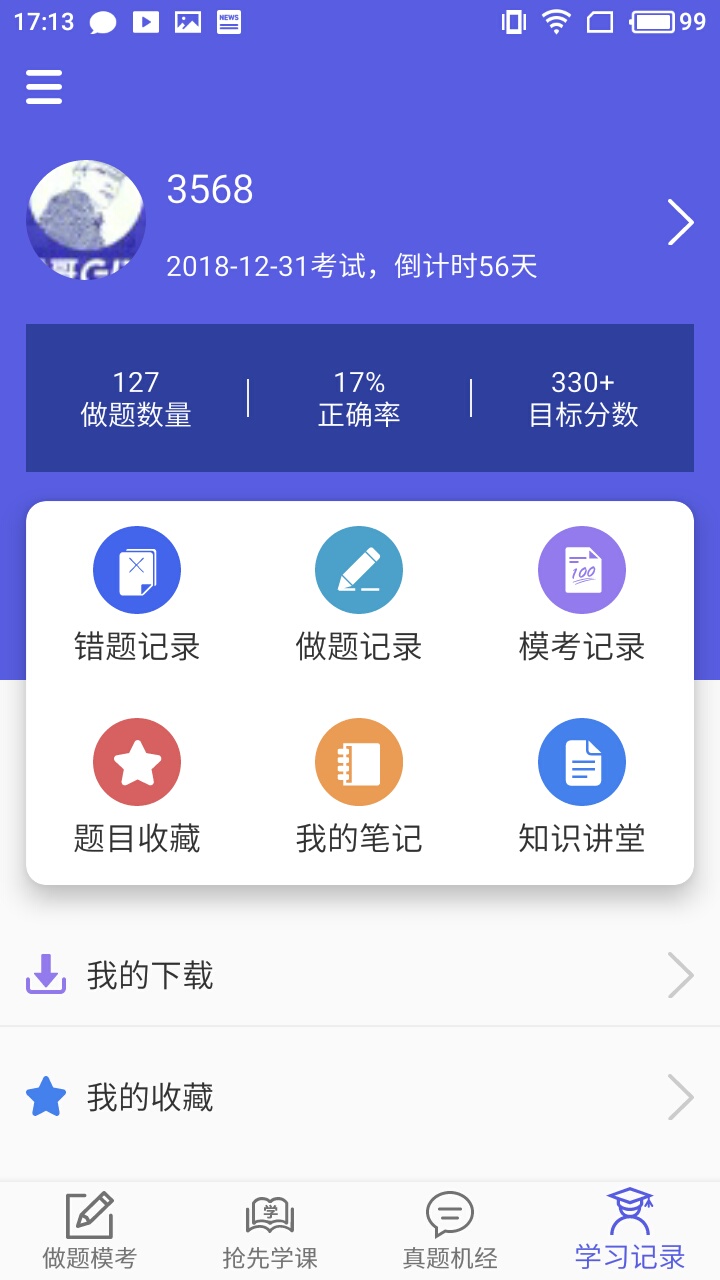Open 知识讲堂 document icon

tap(582, 761)
